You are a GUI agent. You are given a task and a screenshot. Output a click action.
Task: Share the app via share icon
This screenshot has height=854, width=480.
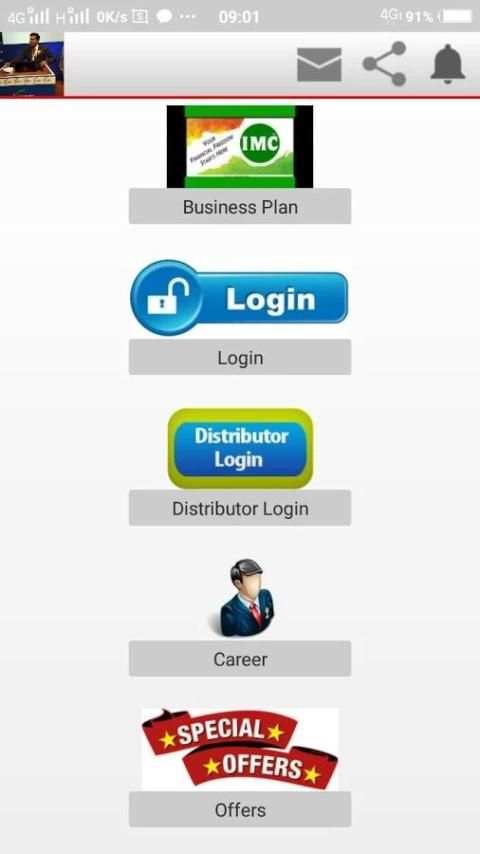(385, 64)
